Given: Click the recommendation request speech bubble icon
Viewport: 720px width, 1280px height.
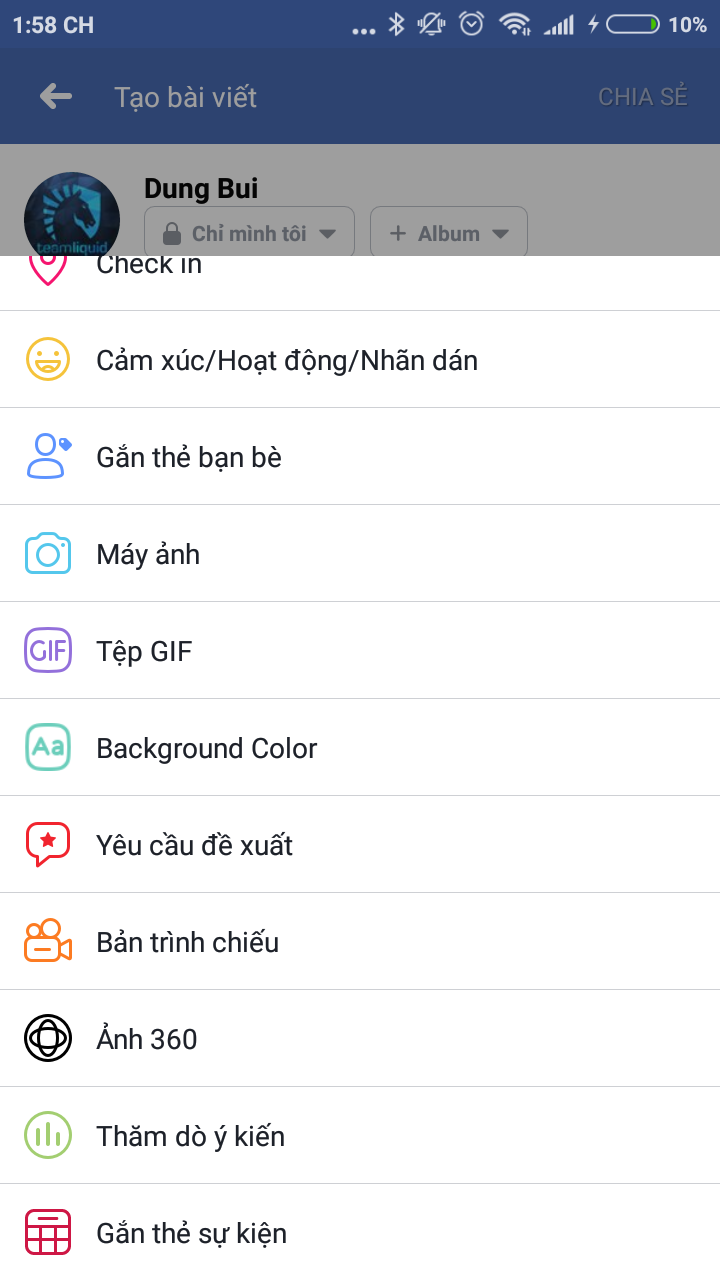Looking at the screenshot, I should 47,844.
